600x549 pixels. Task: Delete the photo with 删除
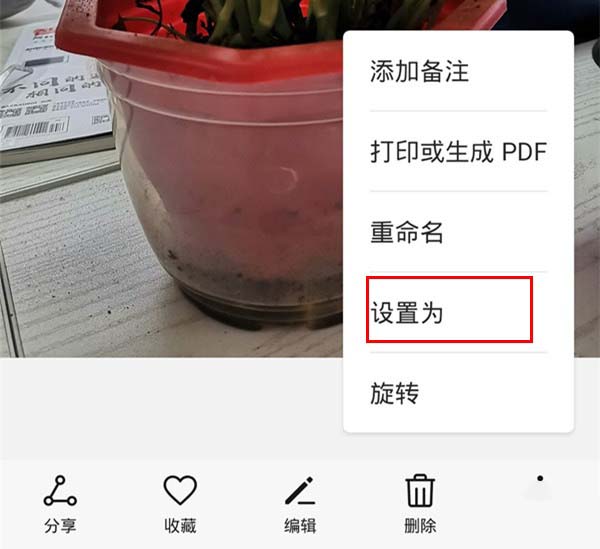420,504
